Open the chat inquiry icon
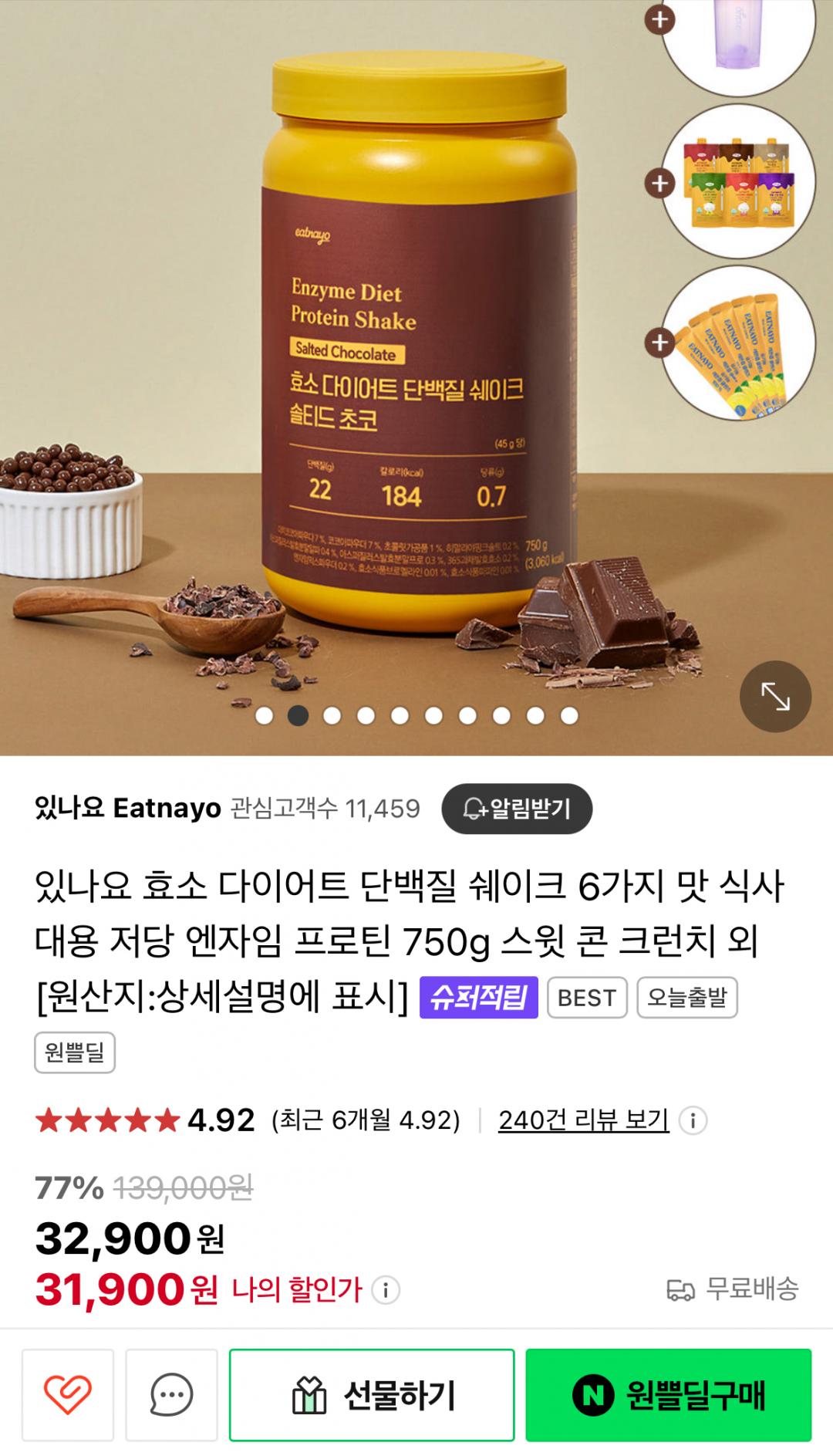 (171, 1394)
